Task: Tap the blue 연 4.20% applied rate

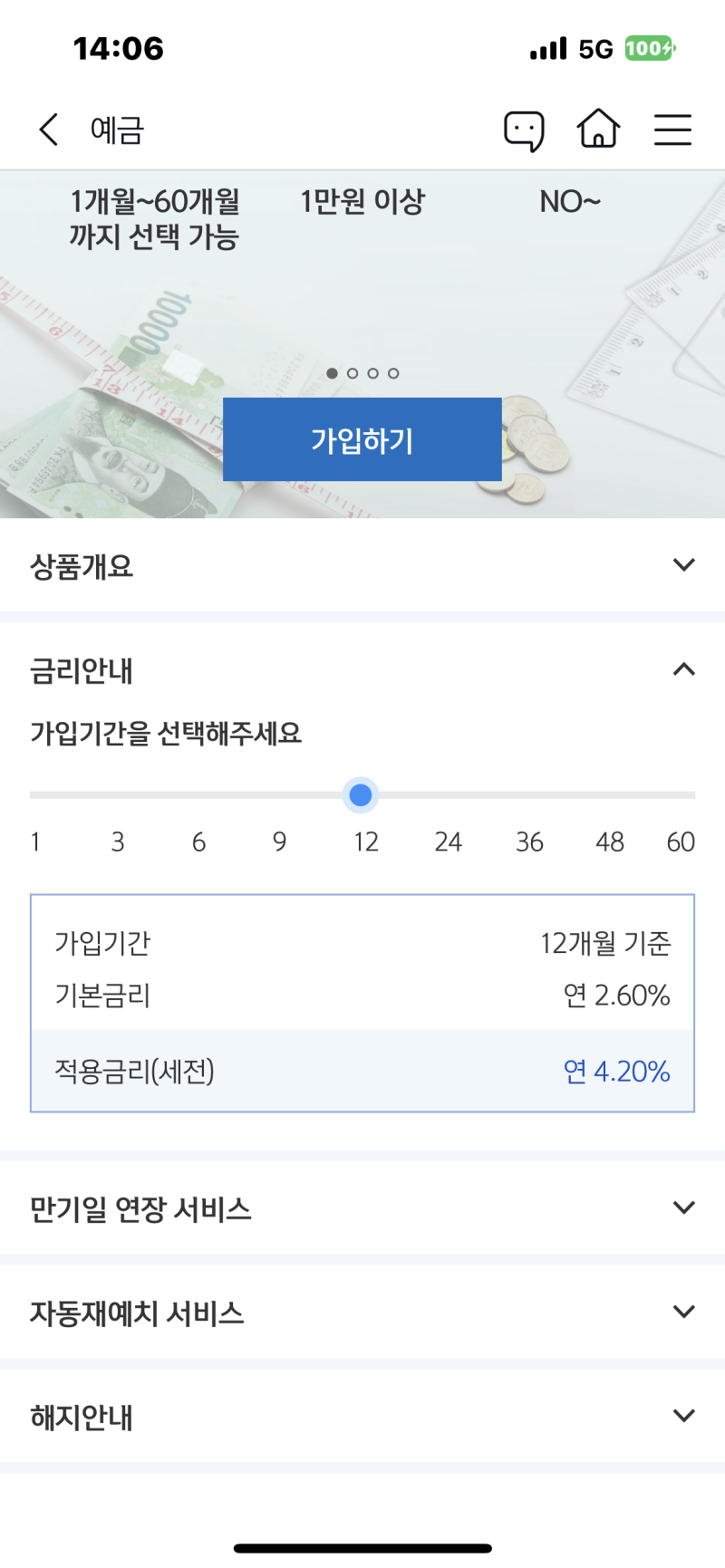Action: tap(617, 1072)
